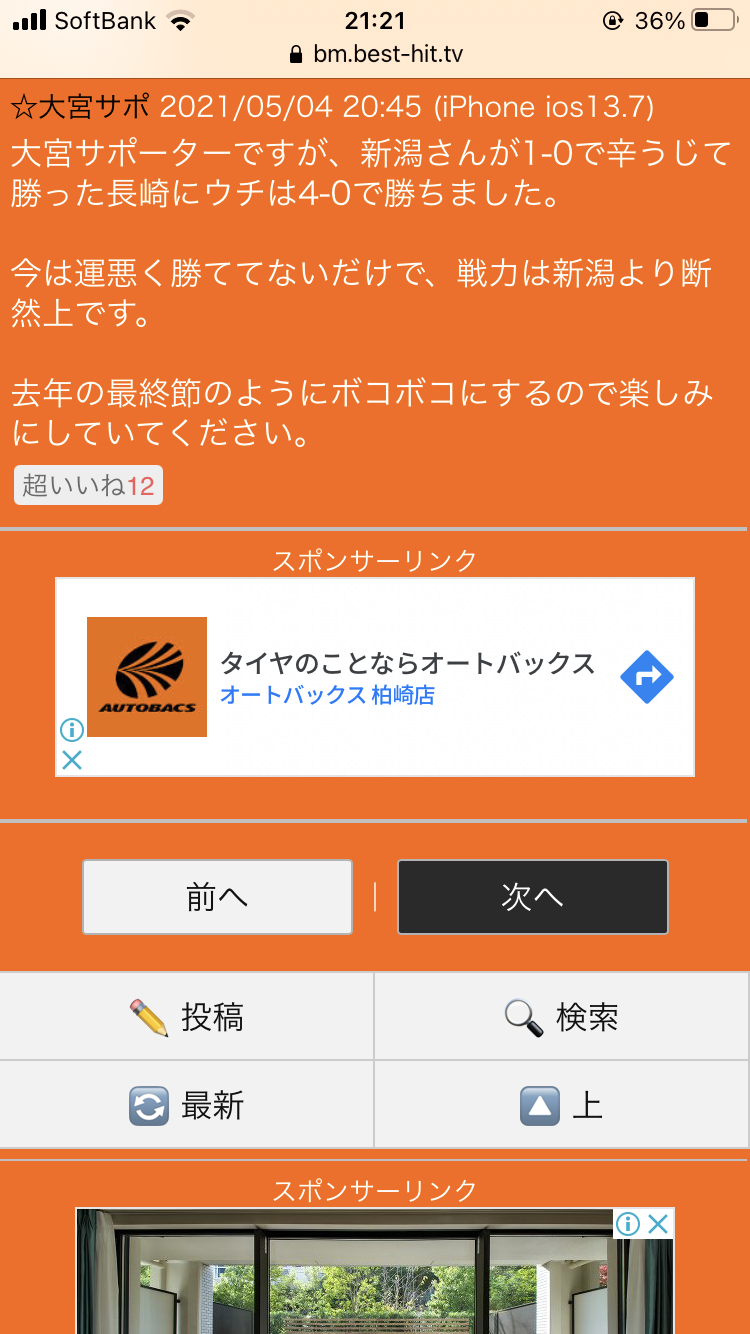Go to the previous page with 前へ
This screenshot has height=1334, width=750.
click(x=217, y=897)
